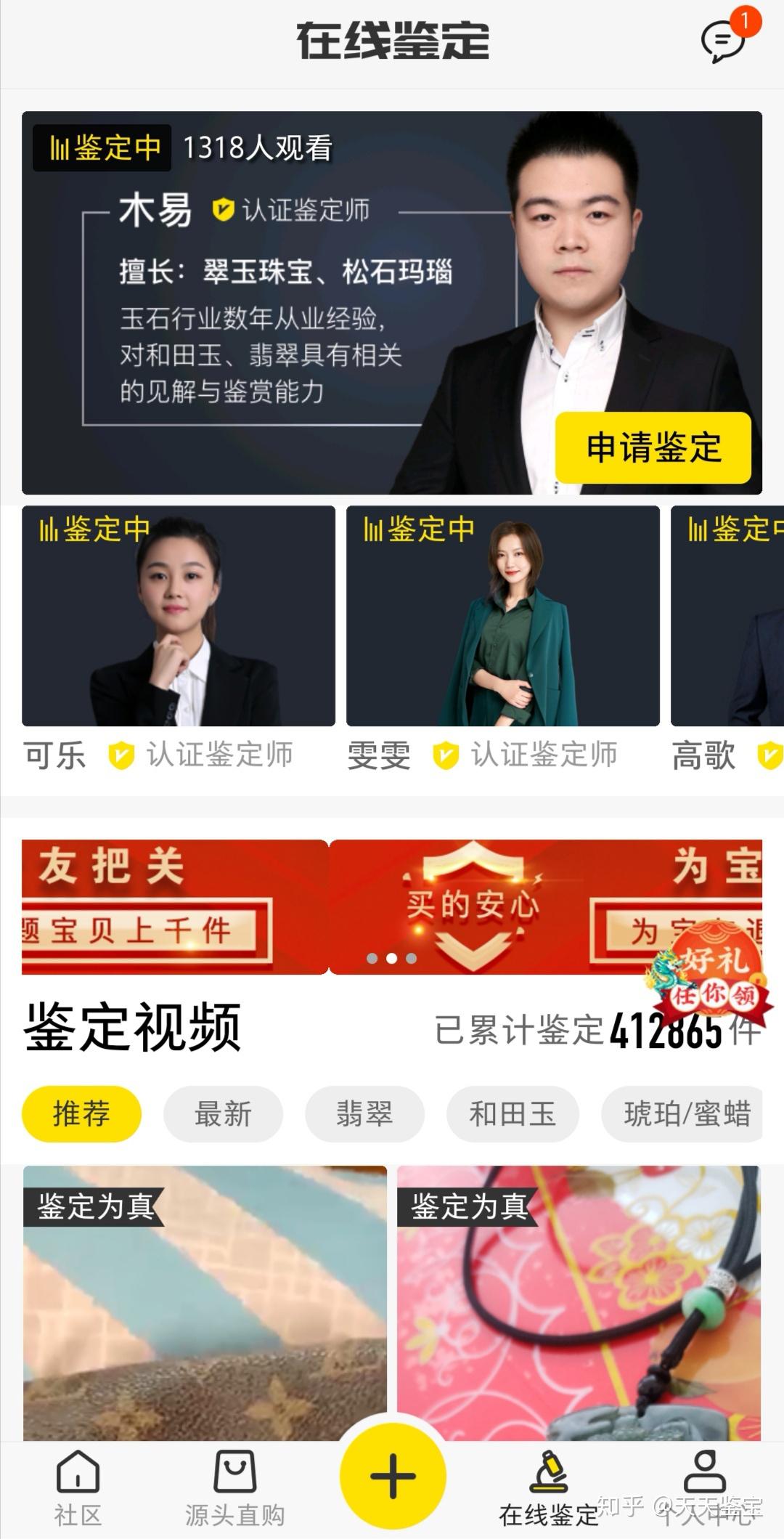Select the 最新 filter chip
Screen dimensions: 784x1539
click(x=223, y=1113)
